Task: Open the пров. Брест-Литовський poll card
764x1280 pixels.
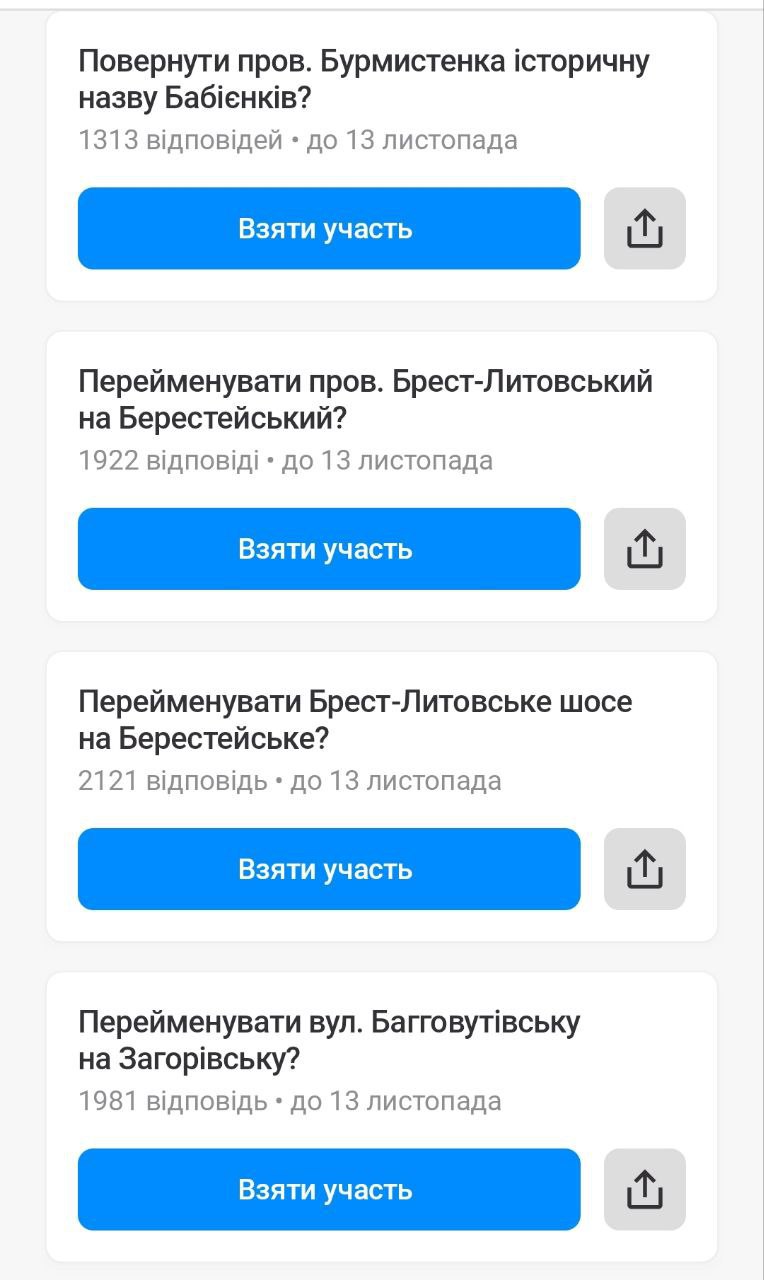Action: point(329,548)
